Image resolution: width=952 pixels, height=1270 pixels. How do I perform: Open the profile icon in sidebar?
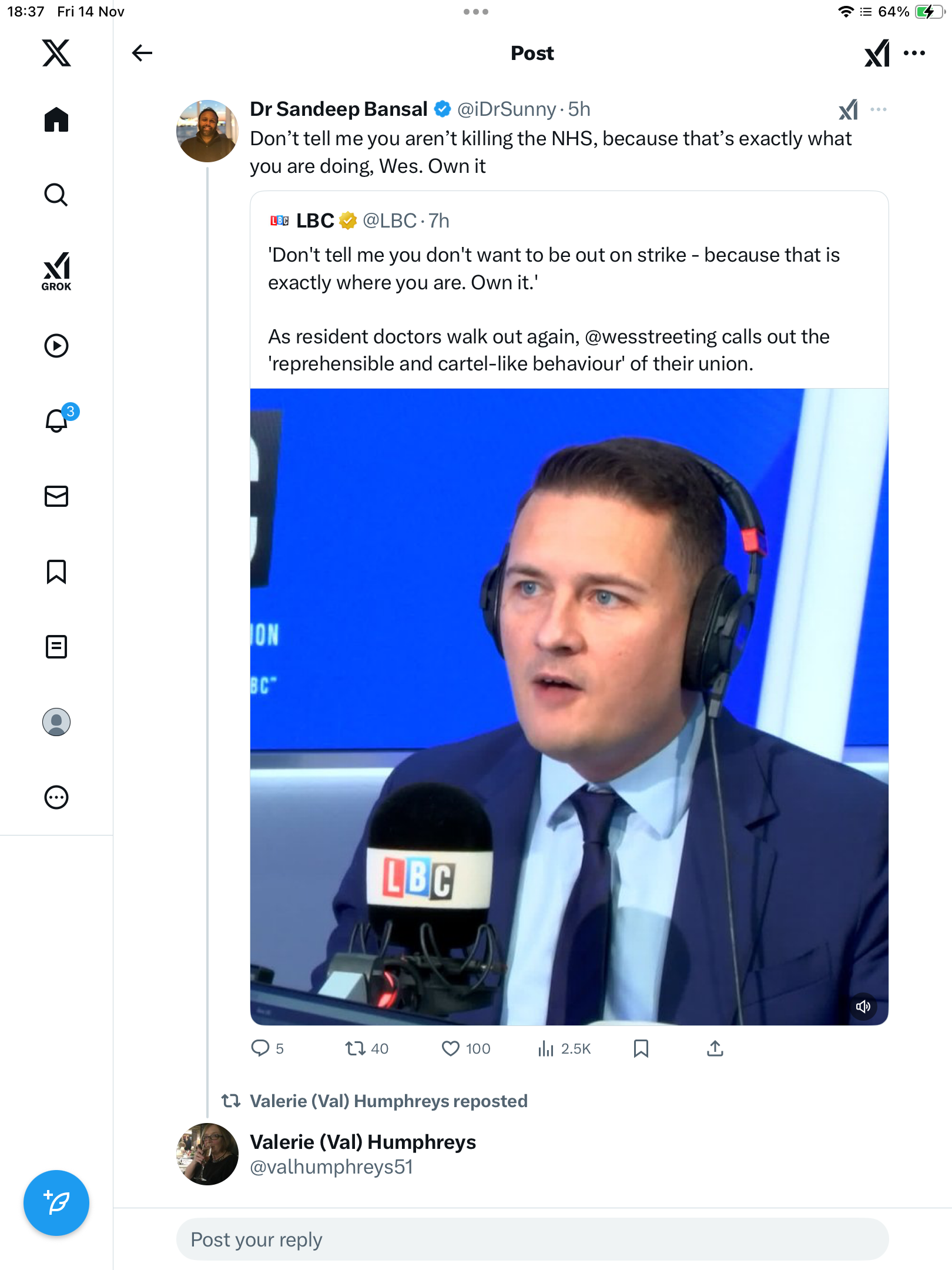tap(56, 722)
